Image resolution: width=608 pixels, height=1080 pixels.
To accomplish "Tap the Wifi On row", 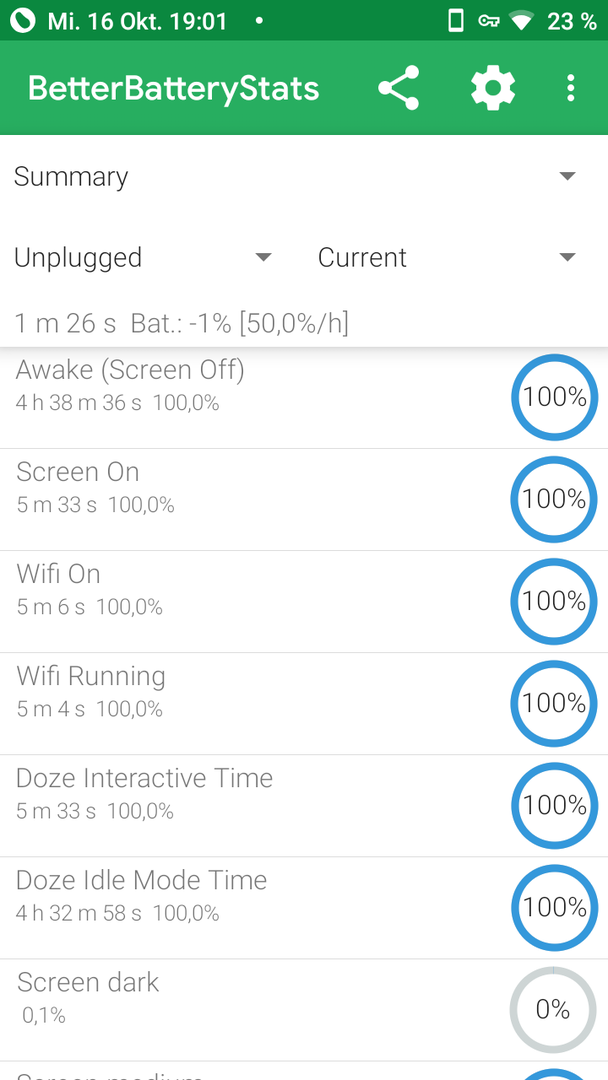I will click(x=304, y=601).
